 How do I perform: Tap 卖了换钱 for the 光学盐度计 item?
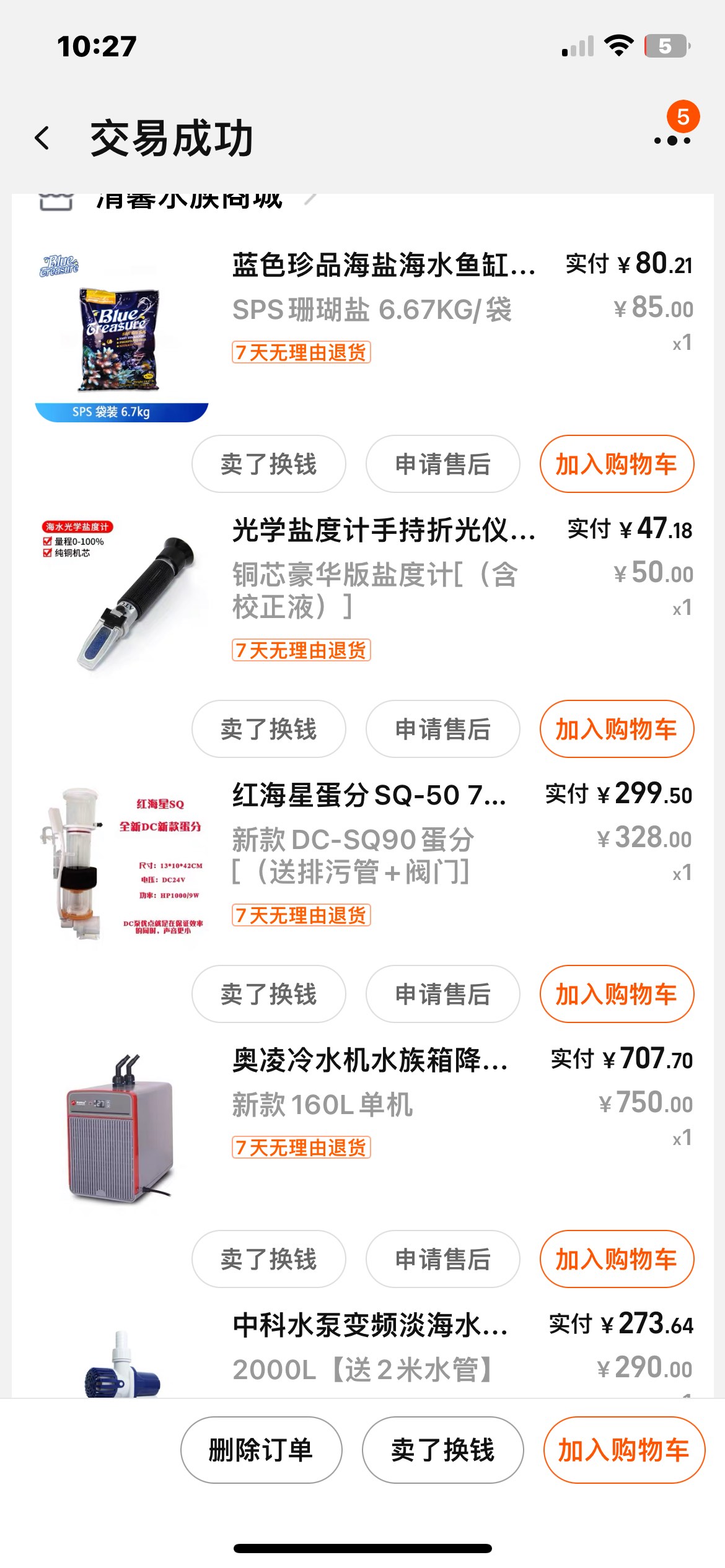[x=268, y=729]
